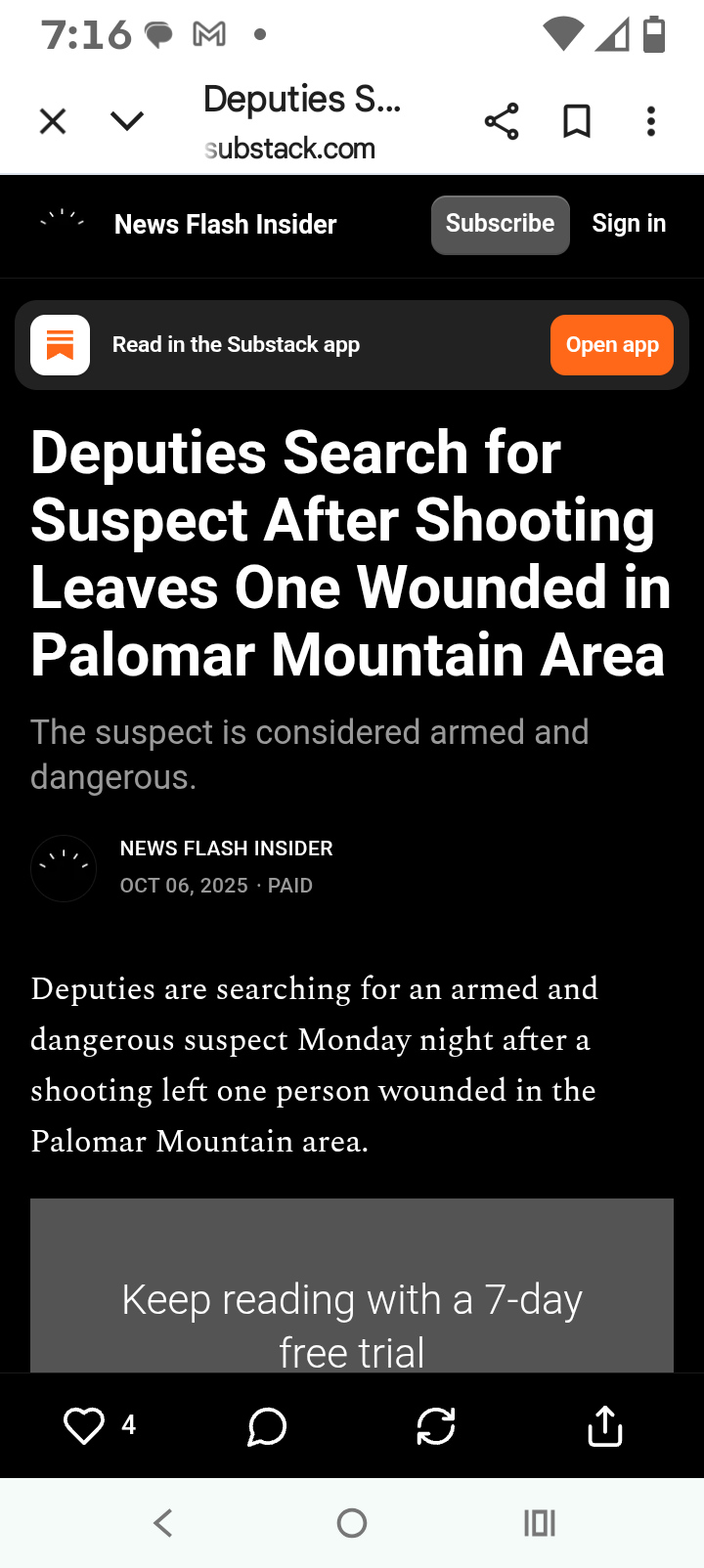
Task: Expand the tab's minimize chevron
Action: pyautogui.click(x=127, y=121)
